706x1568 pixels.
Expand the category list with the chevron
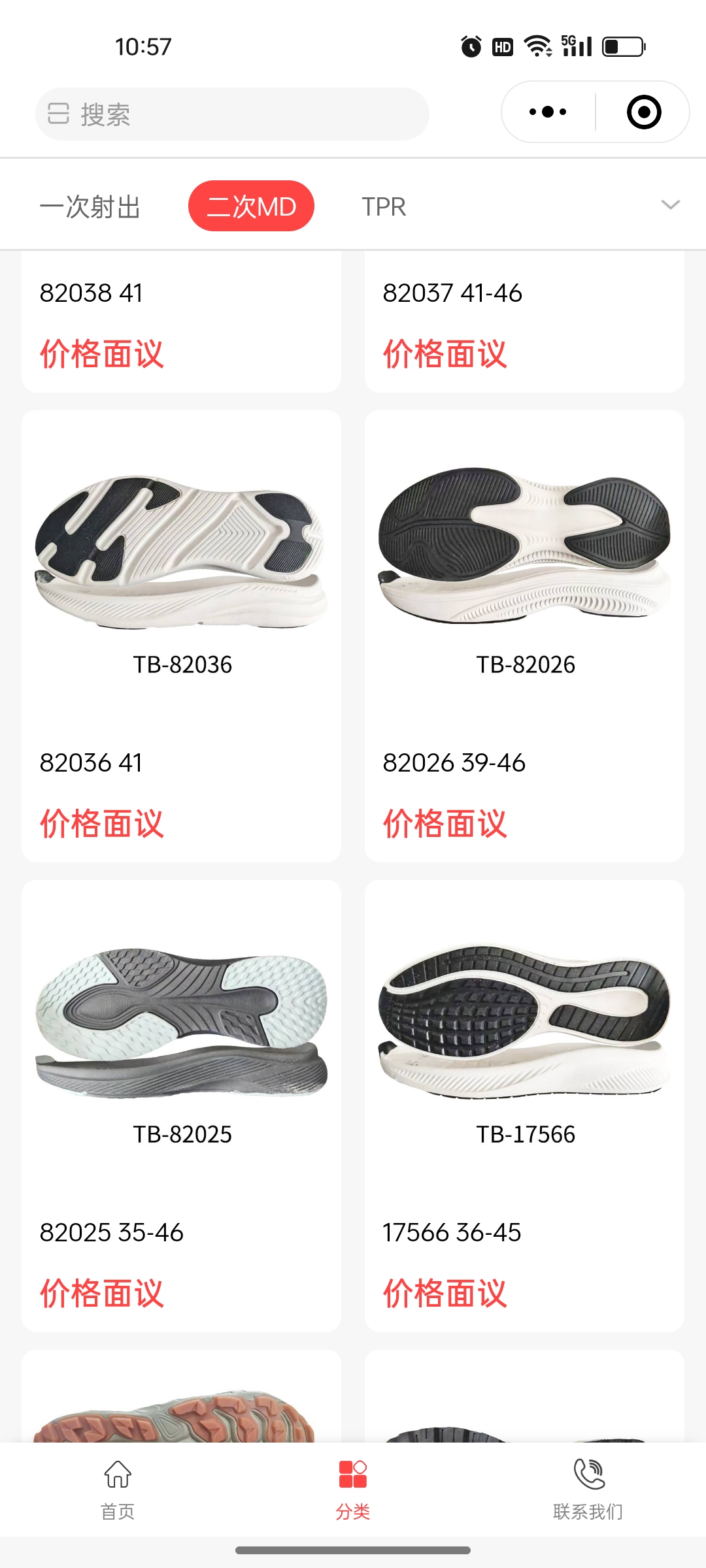[670, 205]
